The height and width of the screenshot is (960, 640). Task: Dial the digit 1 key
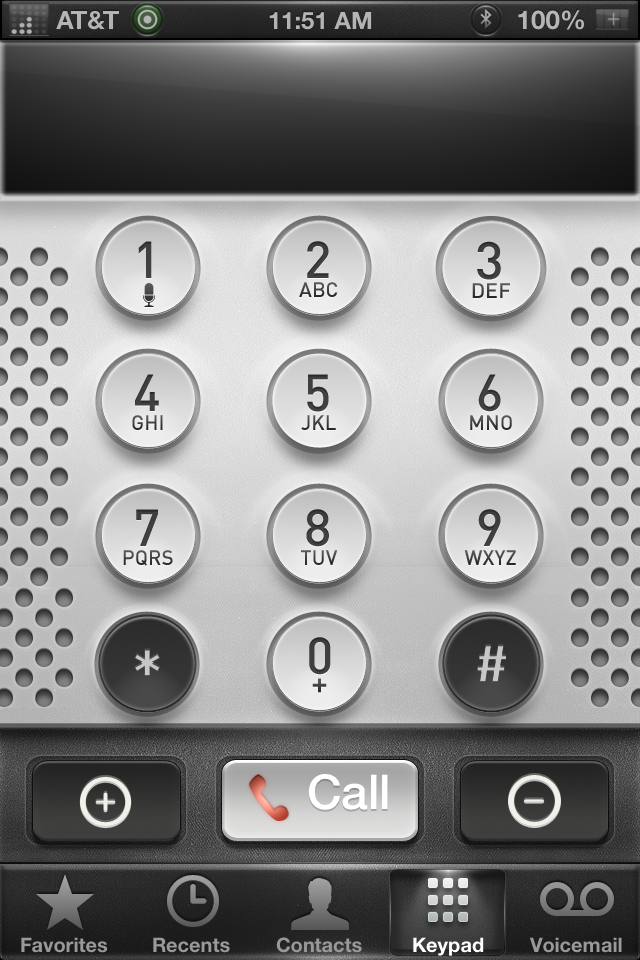pos(148,268)
